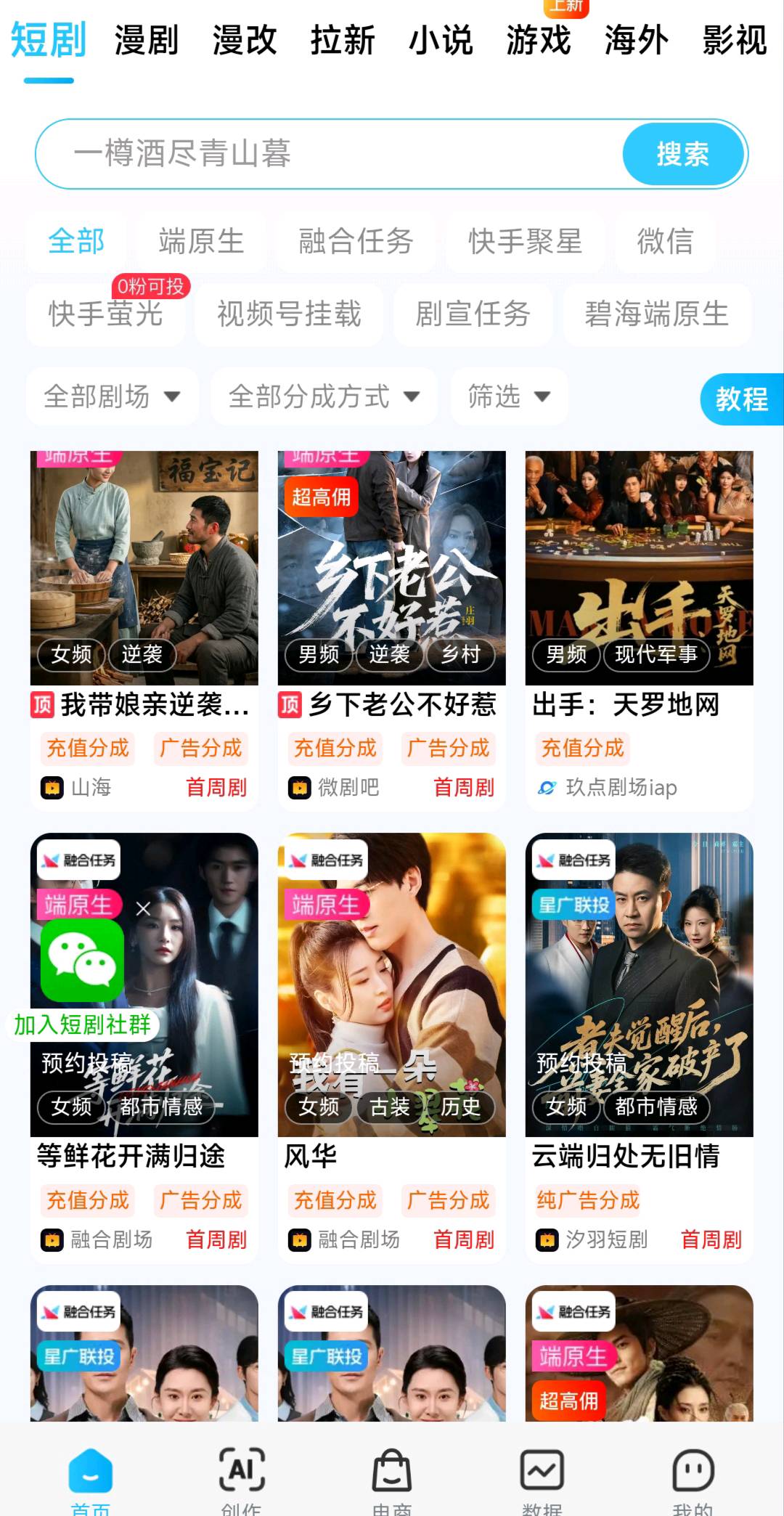This screenshot has width=784, height=1516.
Task: Switch to the 漫剧 tab
Action: [146, 41]
